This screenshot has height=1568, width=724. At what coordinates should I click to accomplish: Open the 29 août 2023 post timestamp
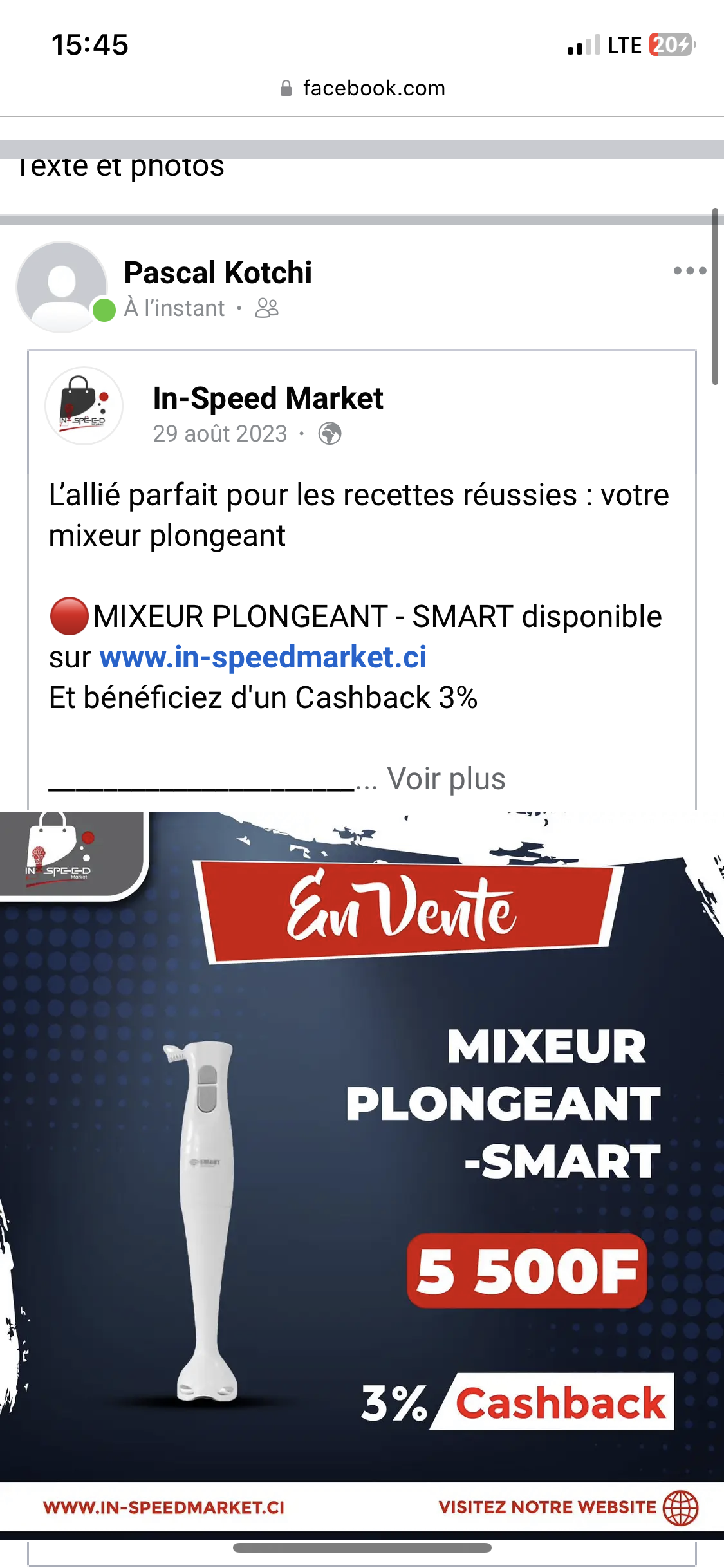click(x=219, y=434)
